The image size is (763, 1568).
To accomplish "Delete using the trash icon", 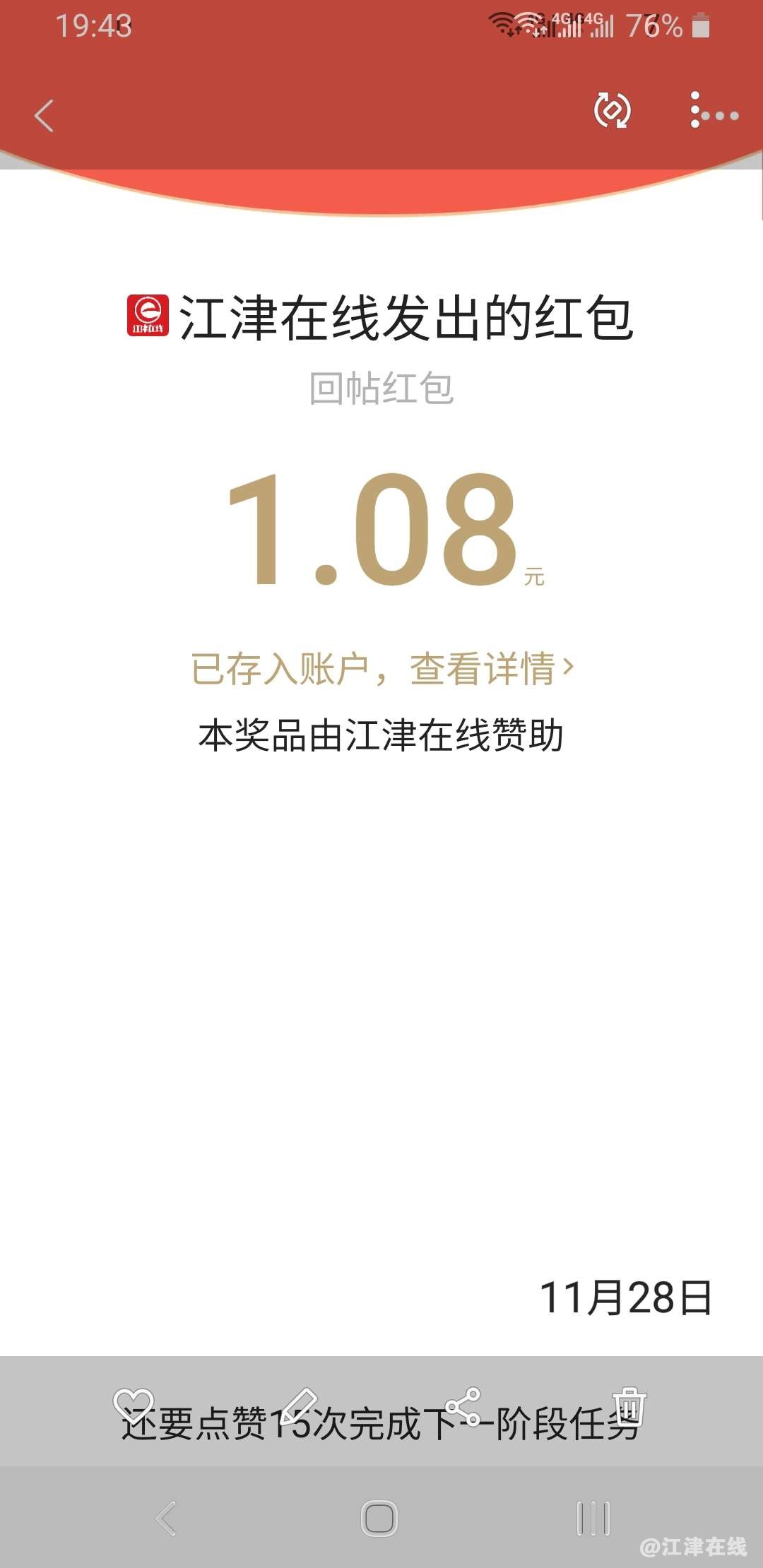I will 628,1406.
